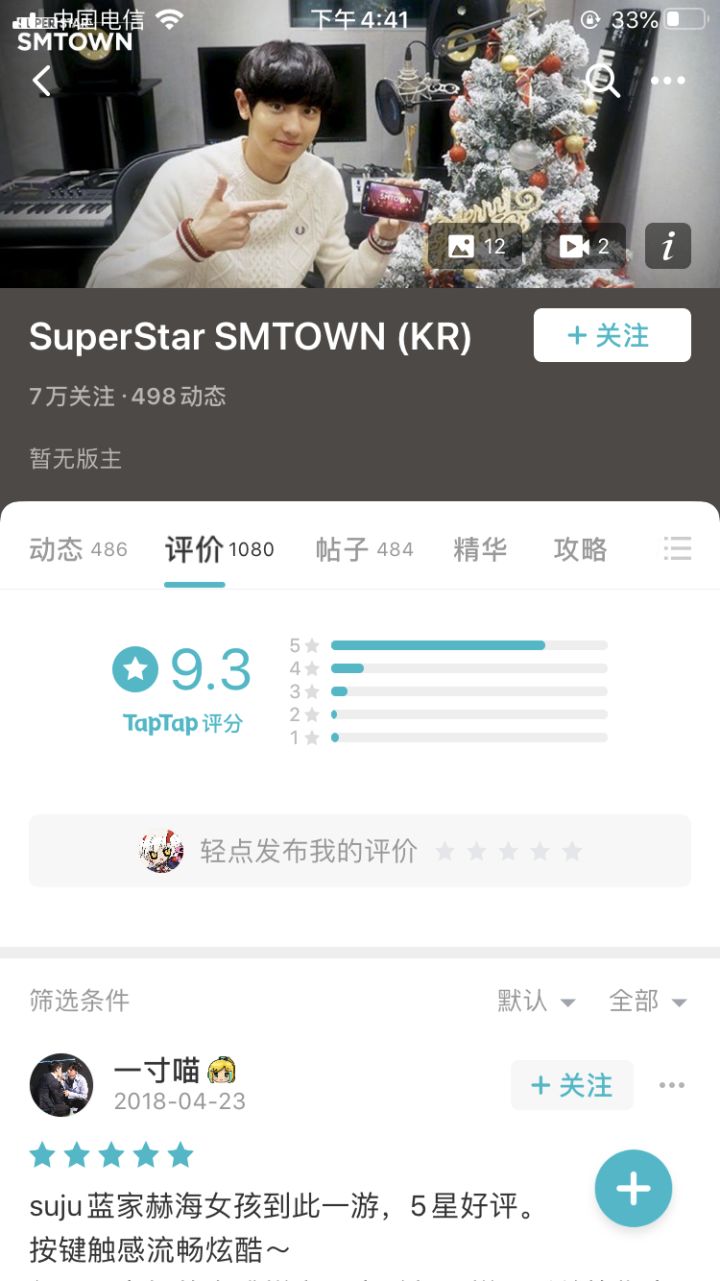Go back using the top-left arrow

pyautogui.click(x=41, y=80)
